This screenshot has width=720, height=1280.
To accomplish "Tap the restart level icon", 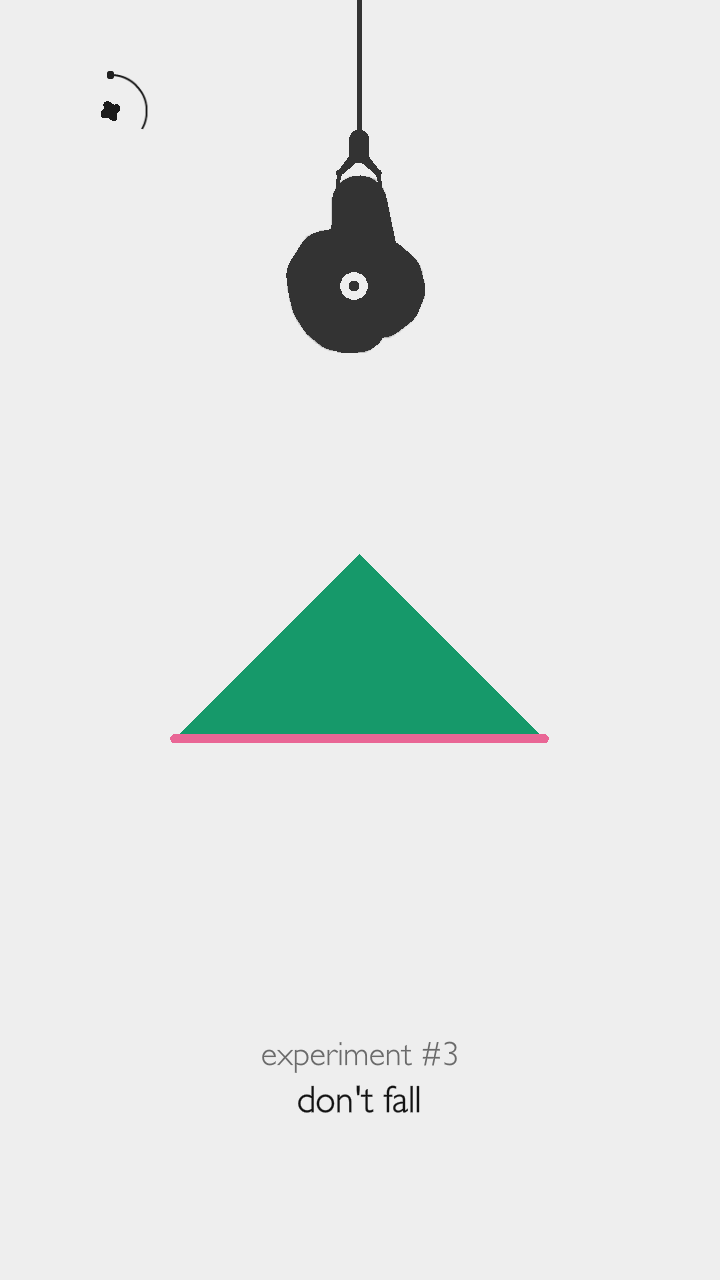I will point(124,101).
